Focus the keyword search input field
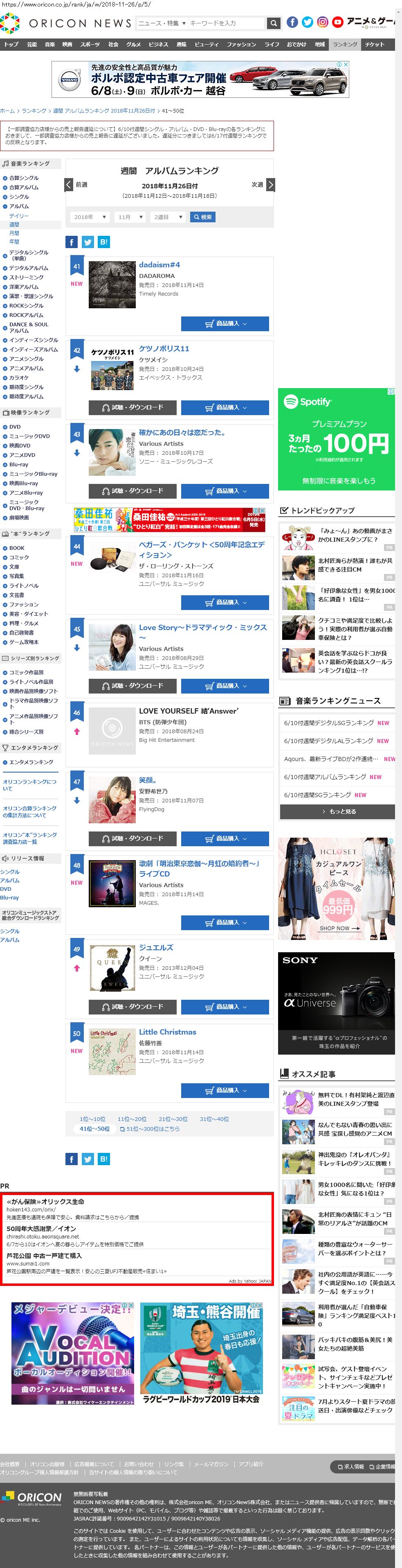The width and height of the screenshot is (402, 1568). (x=226, y=23)
